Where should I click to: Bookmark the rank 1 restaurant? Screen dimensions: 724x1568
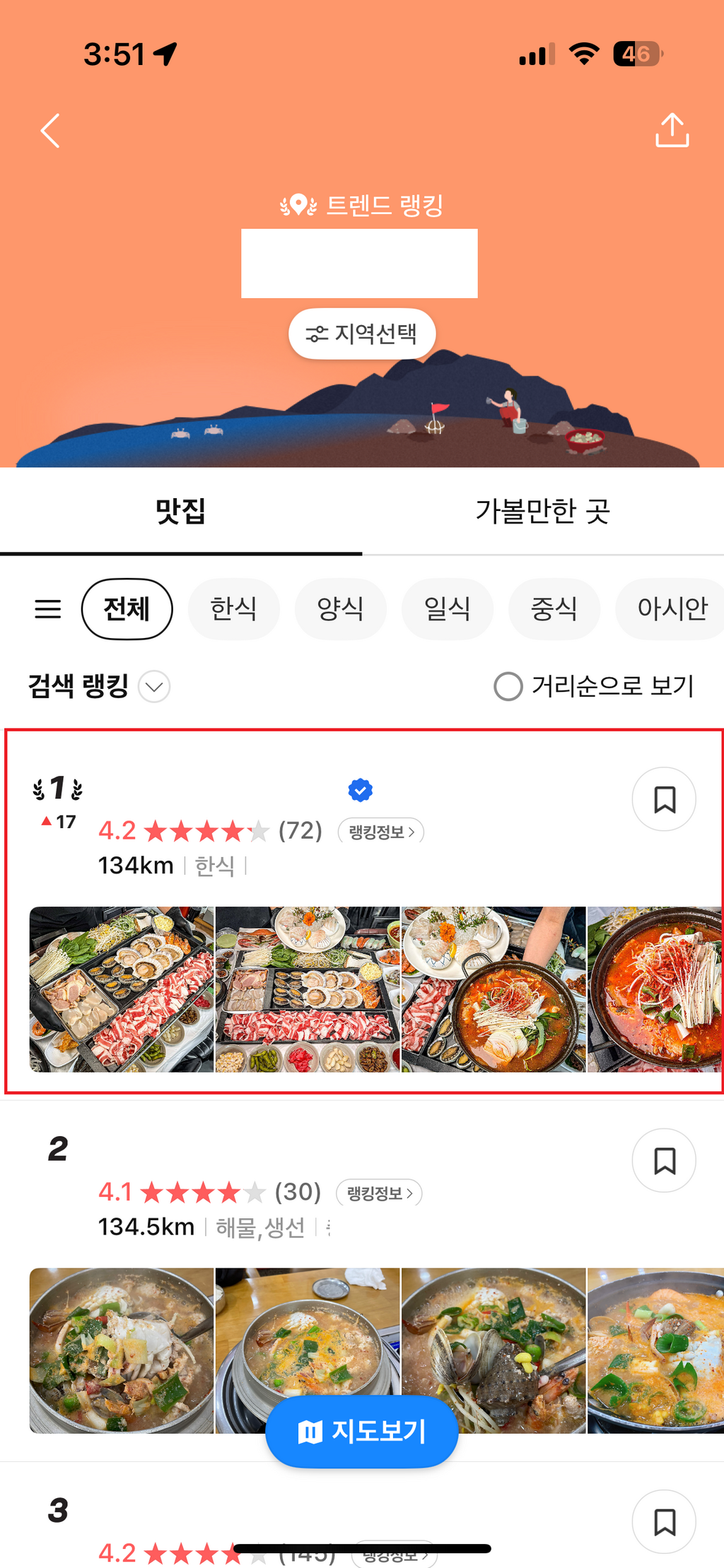(663, 799)
